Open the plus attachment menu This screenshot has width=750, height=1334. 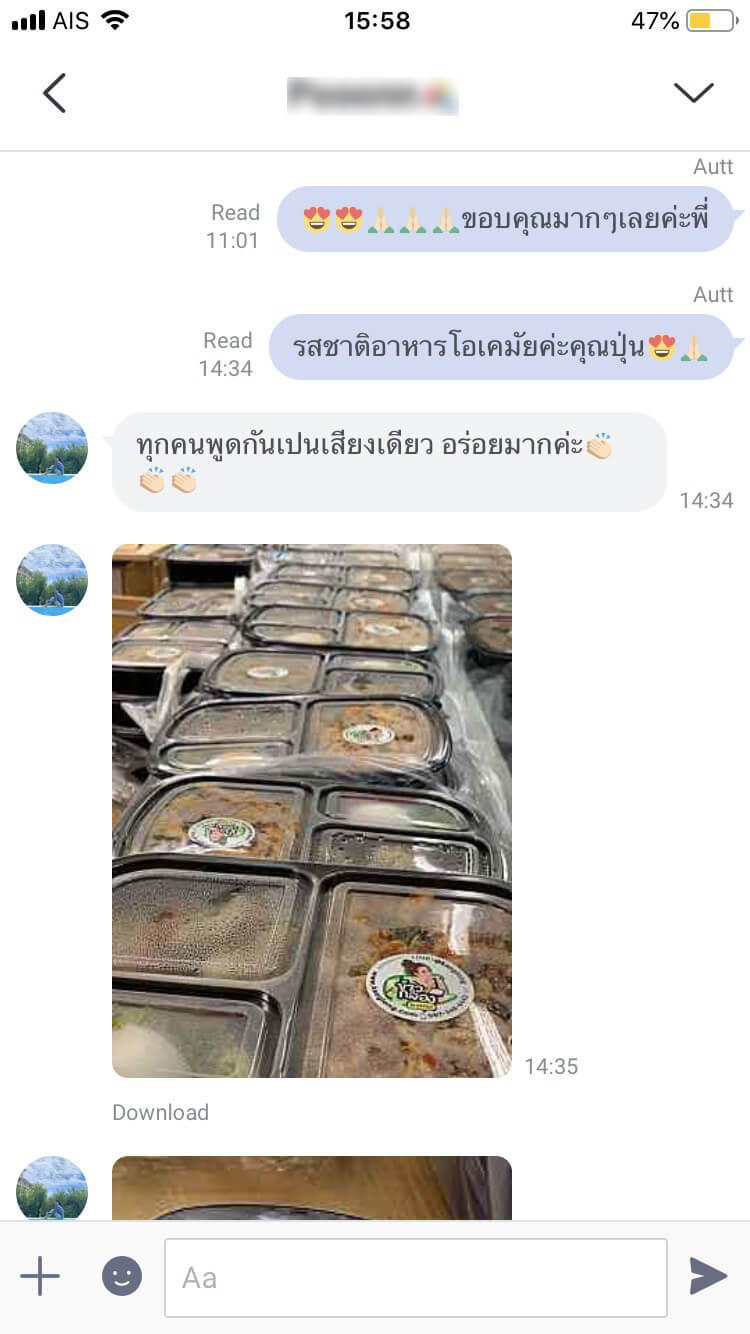coord(40,1276)
